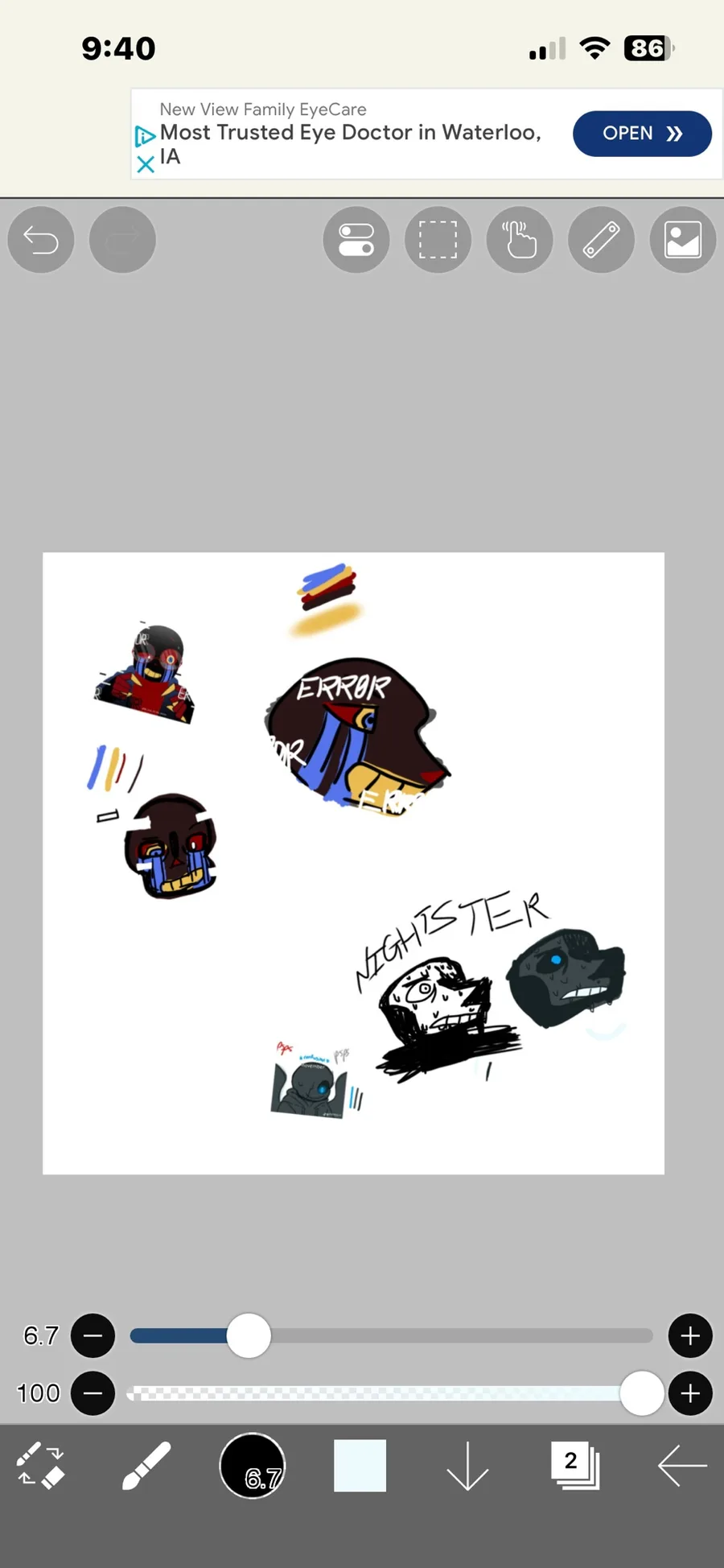The image size is (724, 1568).
Task: Open the view toggle switch menu
Action: pos(356,240)
